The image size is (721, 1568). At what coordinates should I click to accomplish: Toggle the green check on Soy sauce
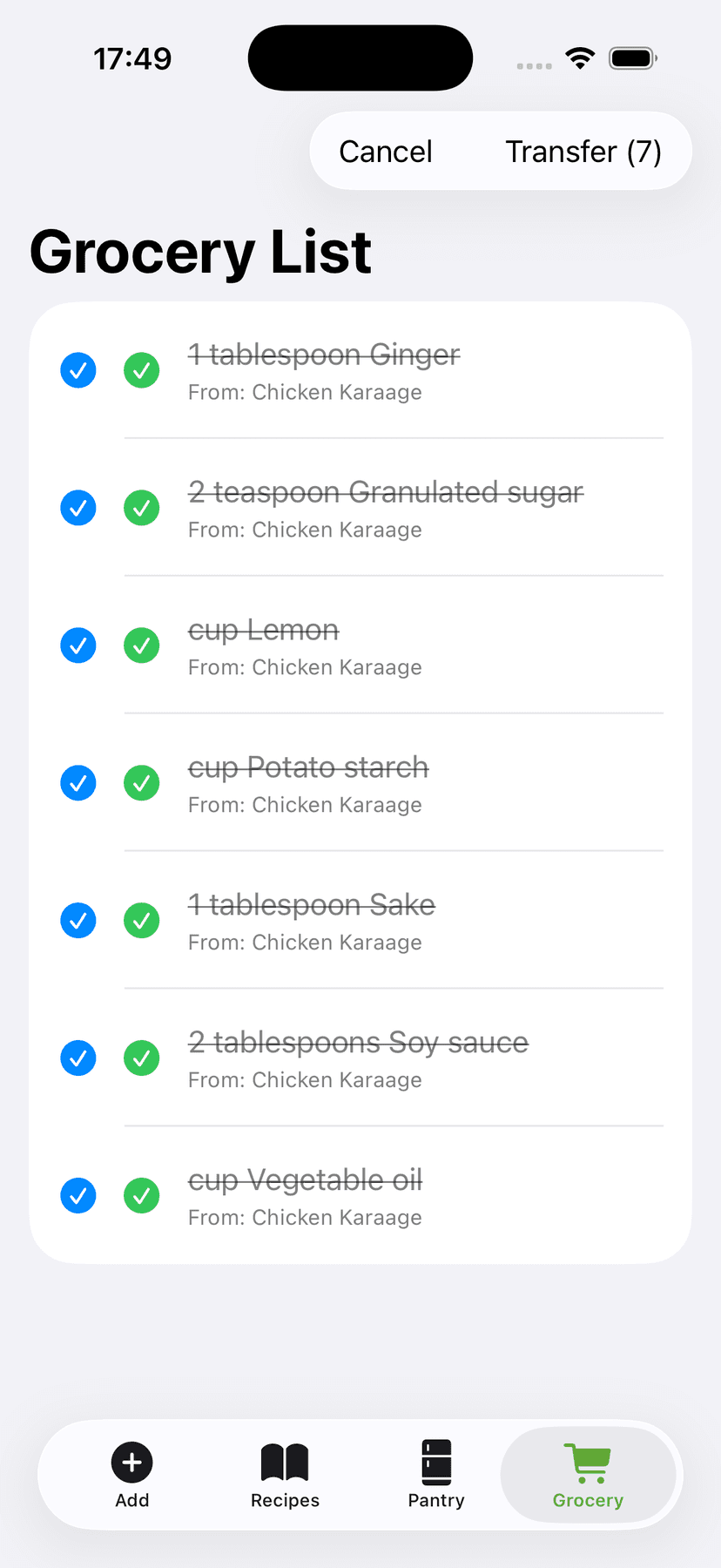pos(141,1058)
